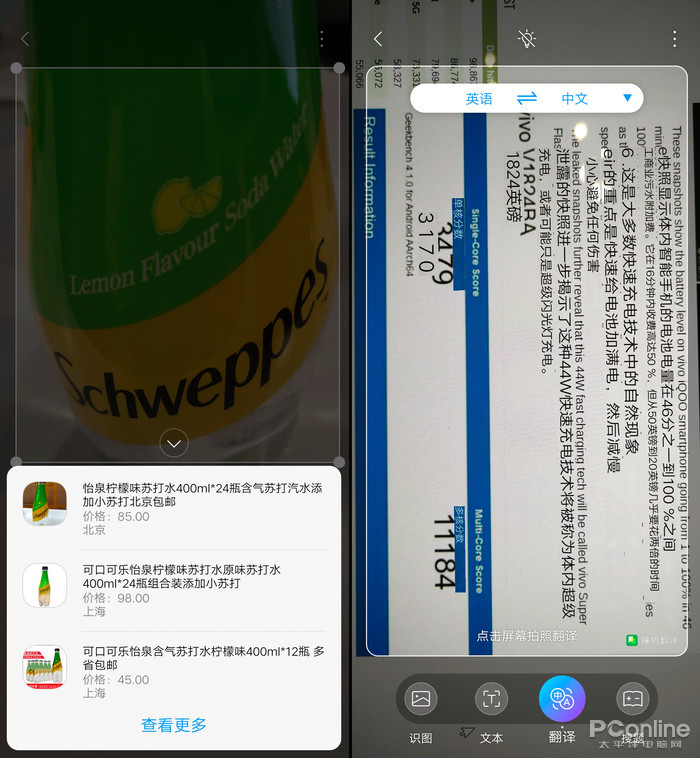Viewport: 700px width, 758px height.
Task: Toggle the flashlight on the translation screen
Action: coord(526,38)
